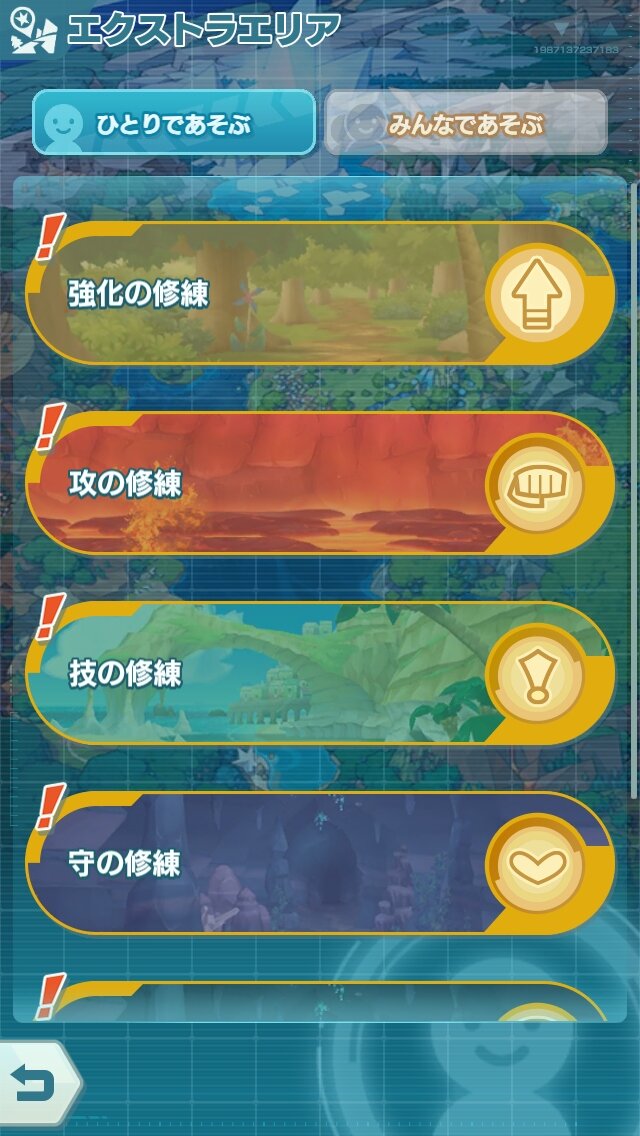Screen dimensions: 640x1136
Task: Switch to the ひとりであそぶ tab
Action: pyautogui.click(x=174, y=123)
